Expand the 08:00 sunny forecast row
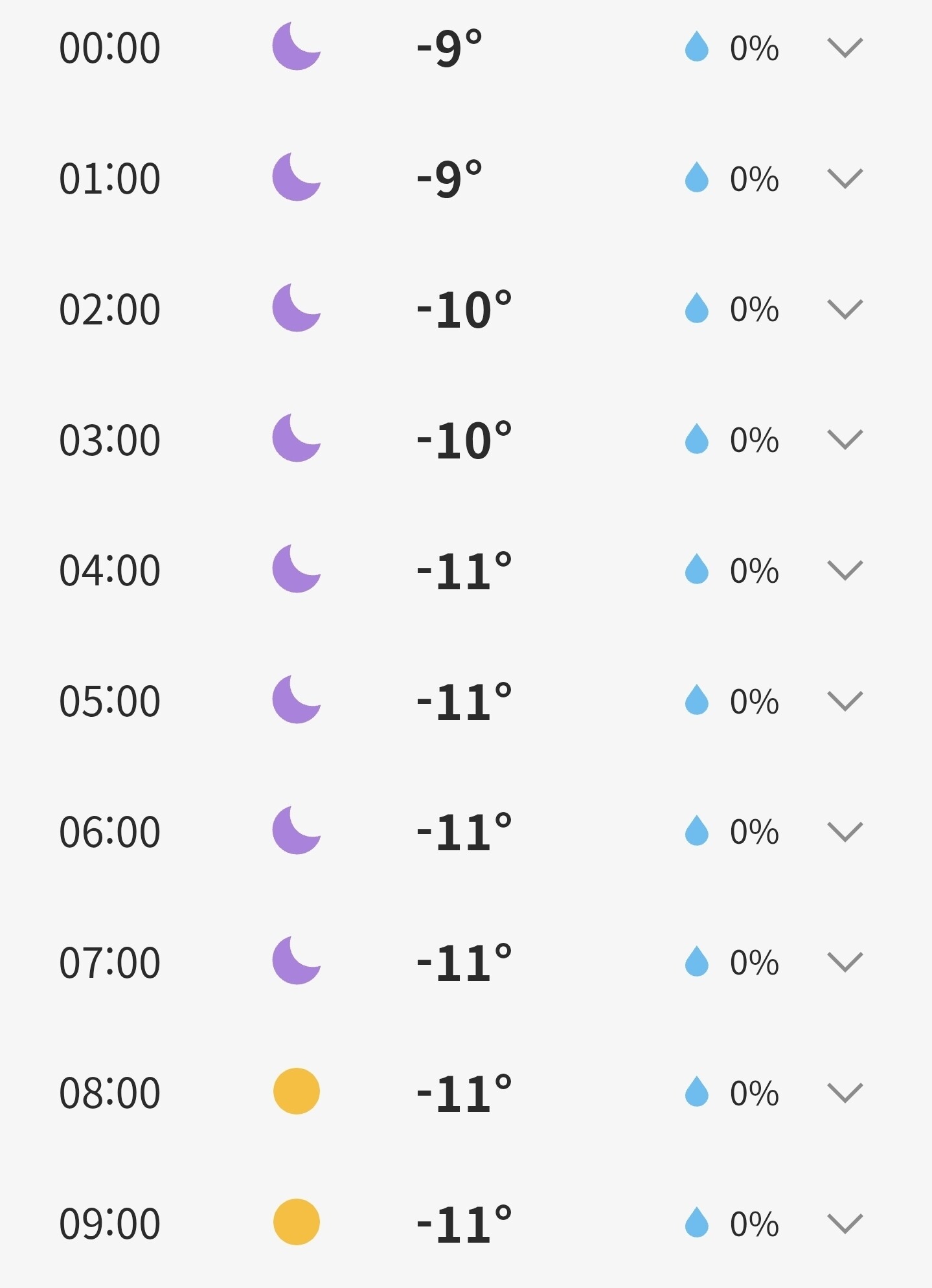 click(x=845, y=1093)
